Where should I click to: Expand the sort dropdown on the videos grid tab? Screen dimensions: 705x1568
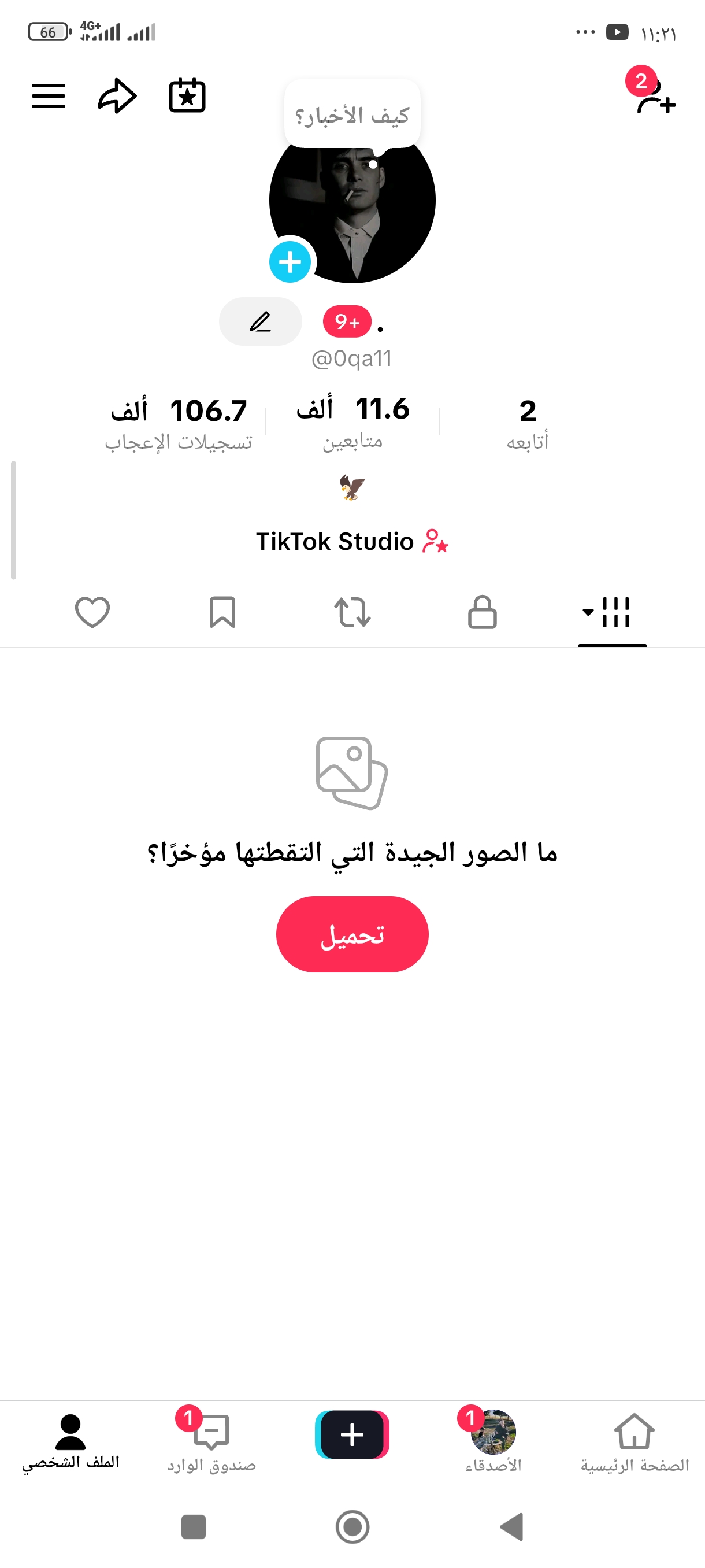click(x=588, y=613)
